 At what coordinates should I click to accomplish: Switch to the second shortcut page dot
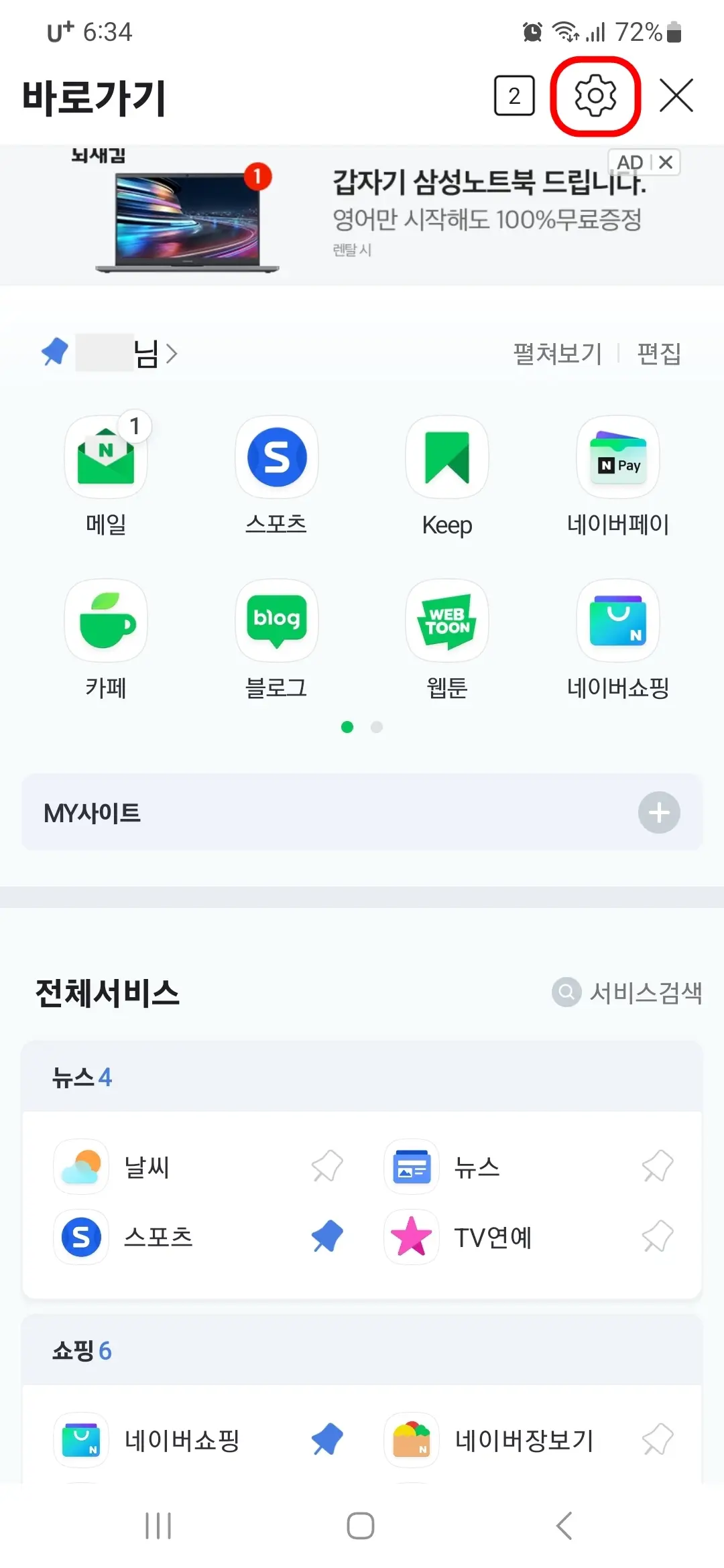(x=377, y=727)
